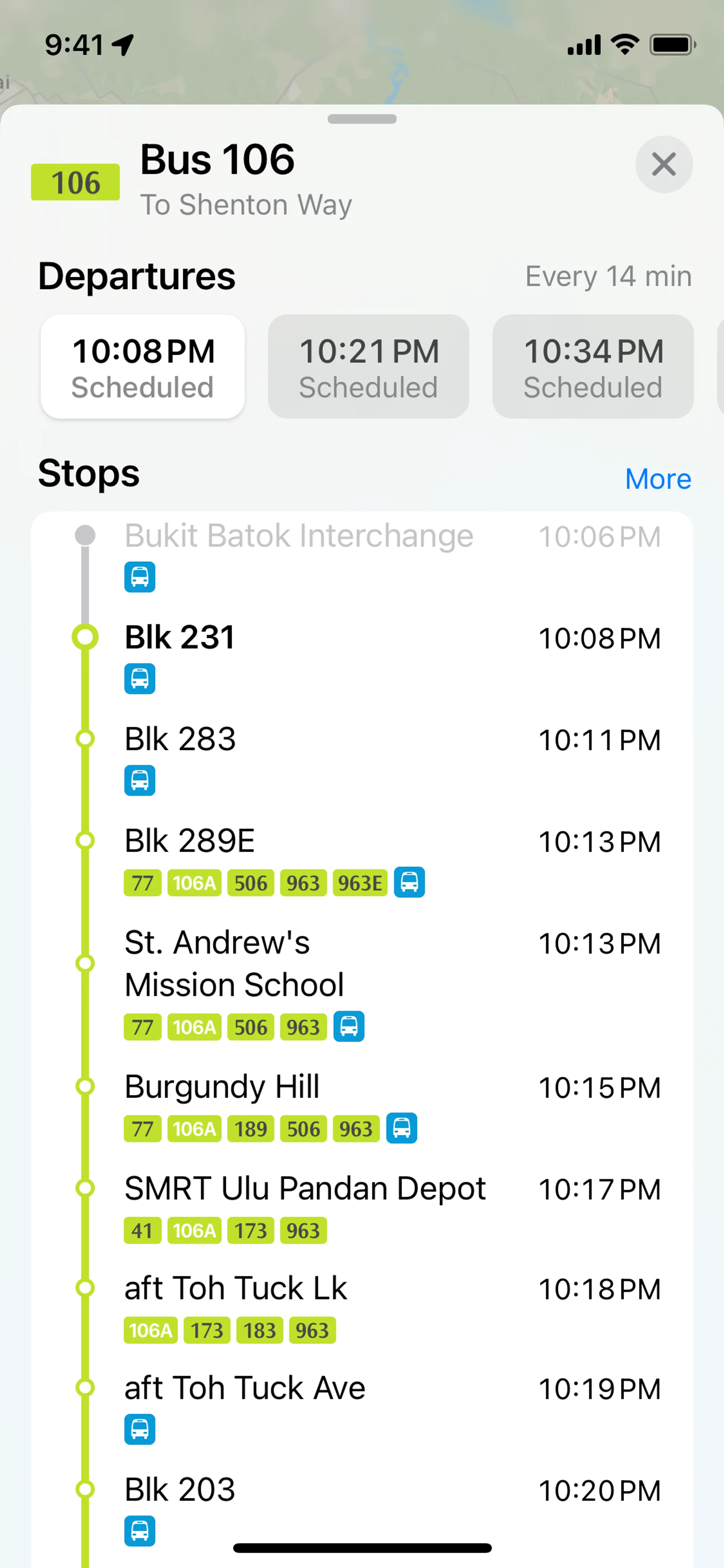Open the aft Toh Tuck Lk stop
The height and width of the screenshot is (1568, 724).
coord(235,1288)
